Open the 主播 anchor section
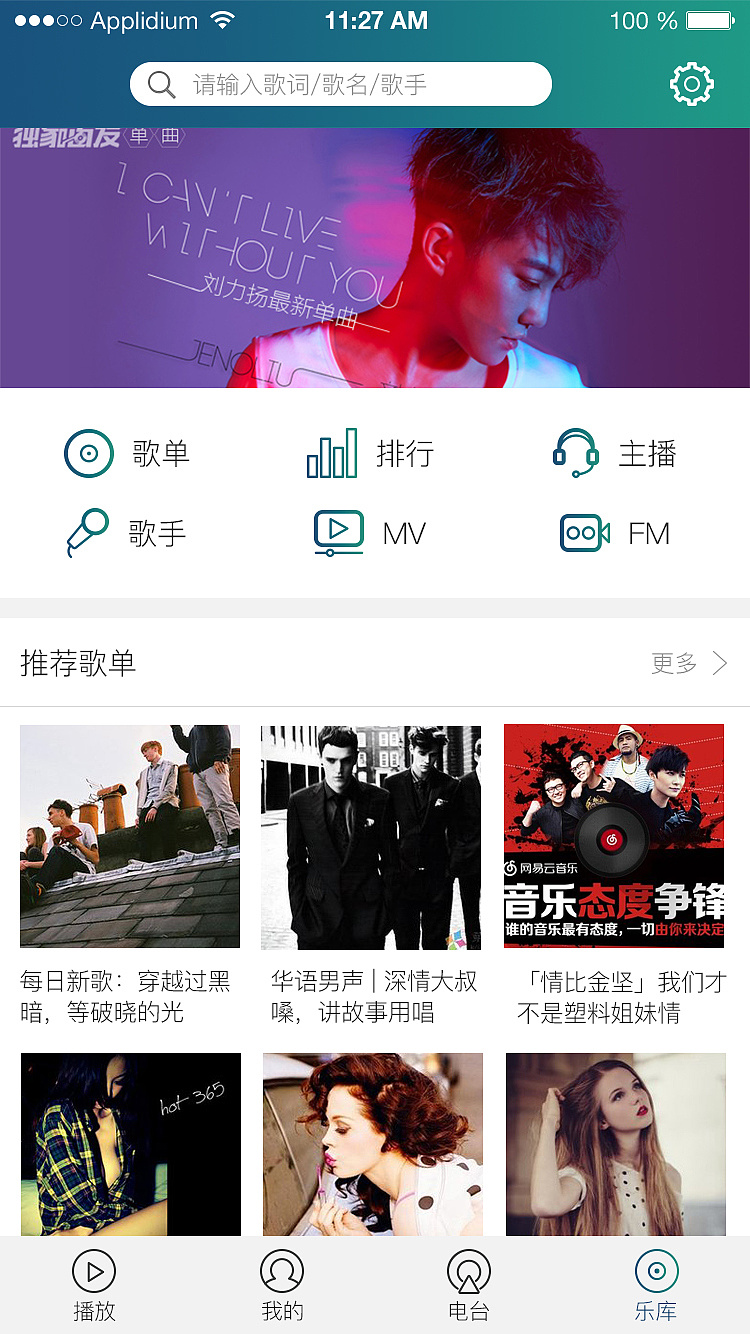This screenshot has height=1334, width=750. click(x=575, y=453)
